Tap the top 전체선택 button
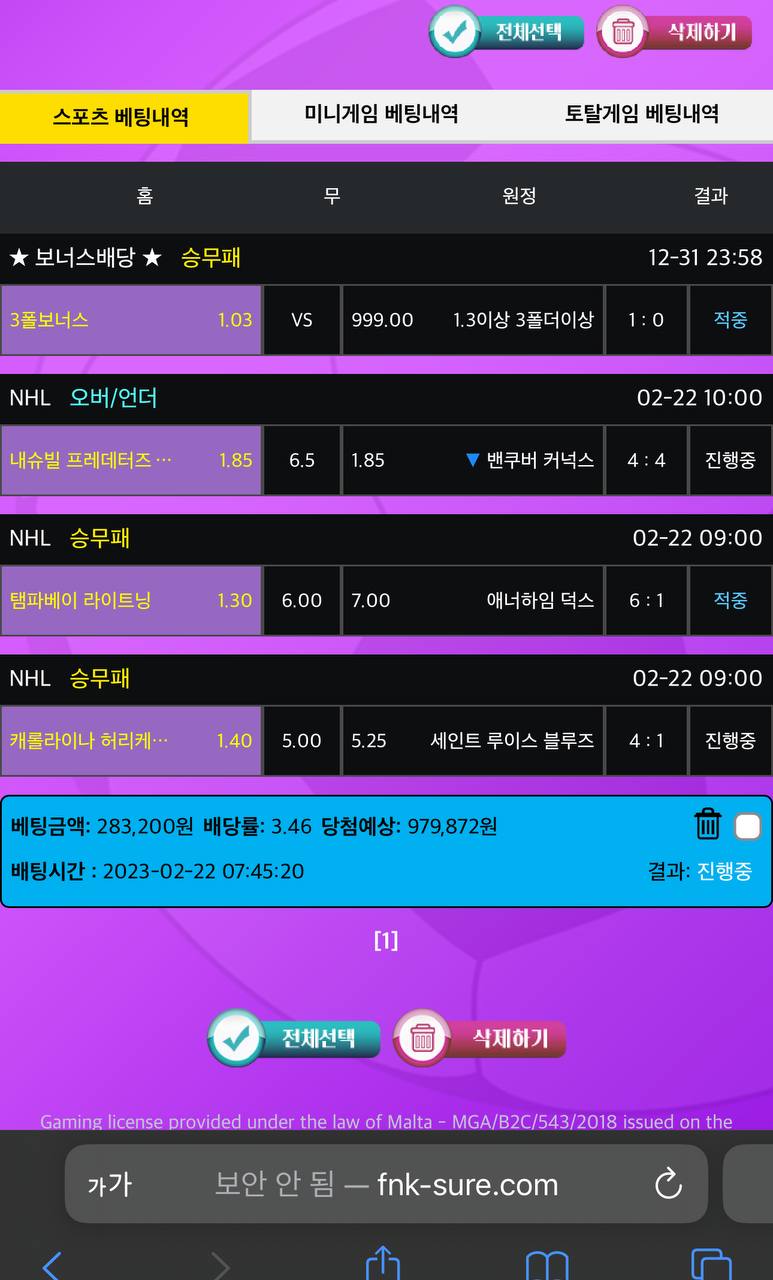Viewport: 773px width, 1280px height. coord(507,32)
